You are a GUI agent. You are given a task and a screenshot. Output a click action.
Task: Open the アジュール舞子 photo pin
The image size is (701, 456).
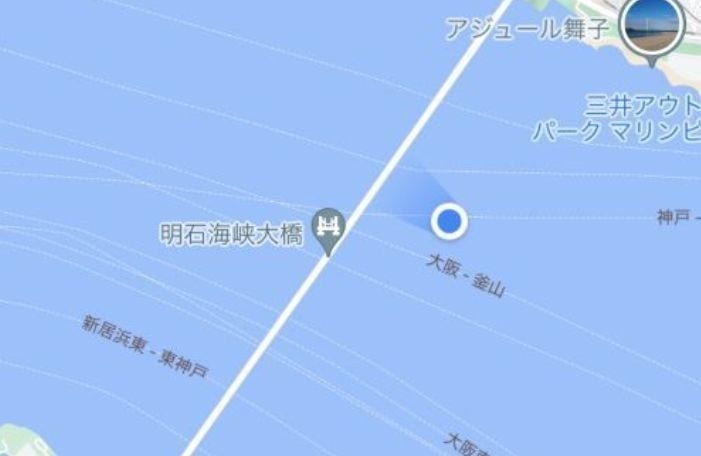651,26
